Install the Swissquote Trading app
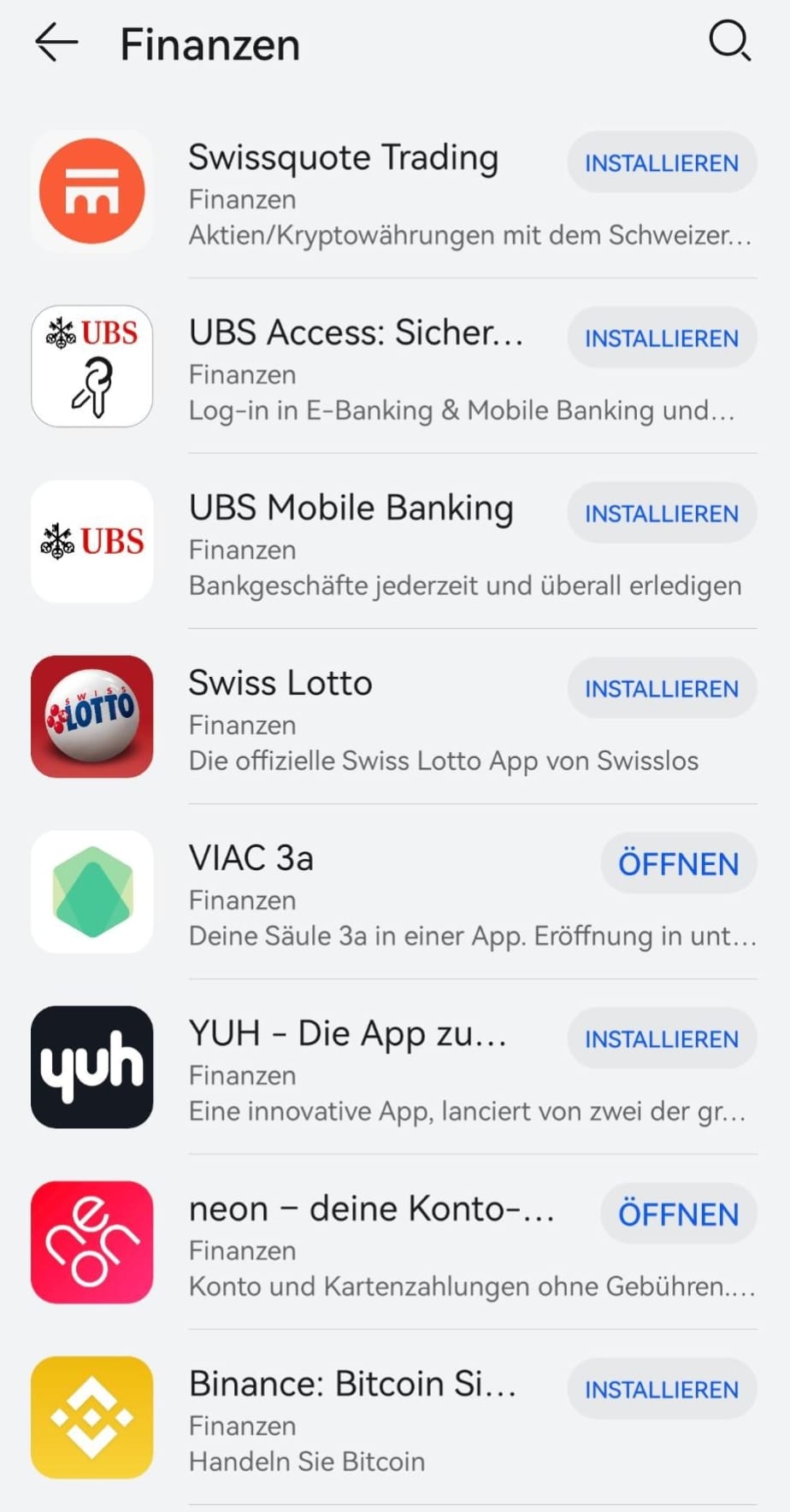Viewport: 790px width, 1512px height. (661, 162)
